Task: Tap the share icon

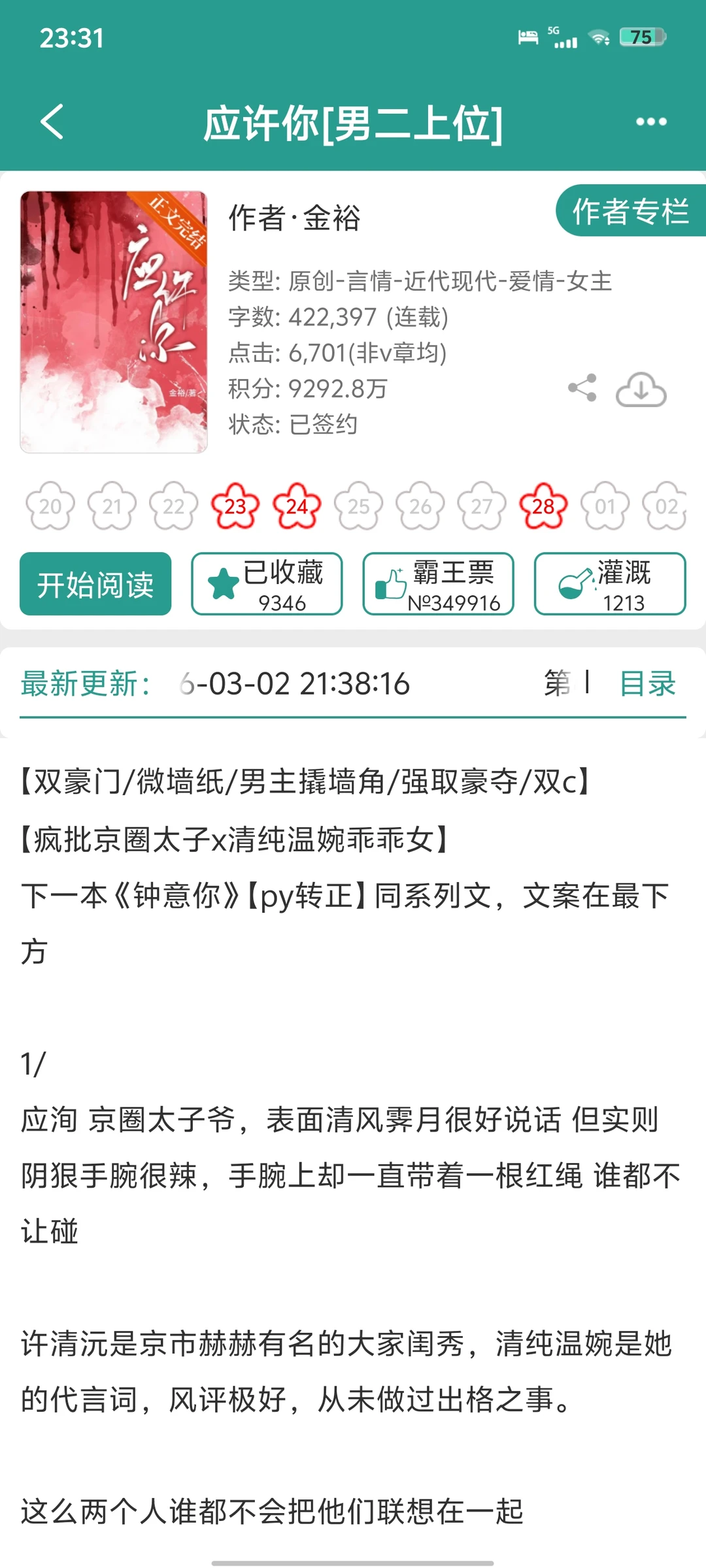Action: [x=582, y=387]
